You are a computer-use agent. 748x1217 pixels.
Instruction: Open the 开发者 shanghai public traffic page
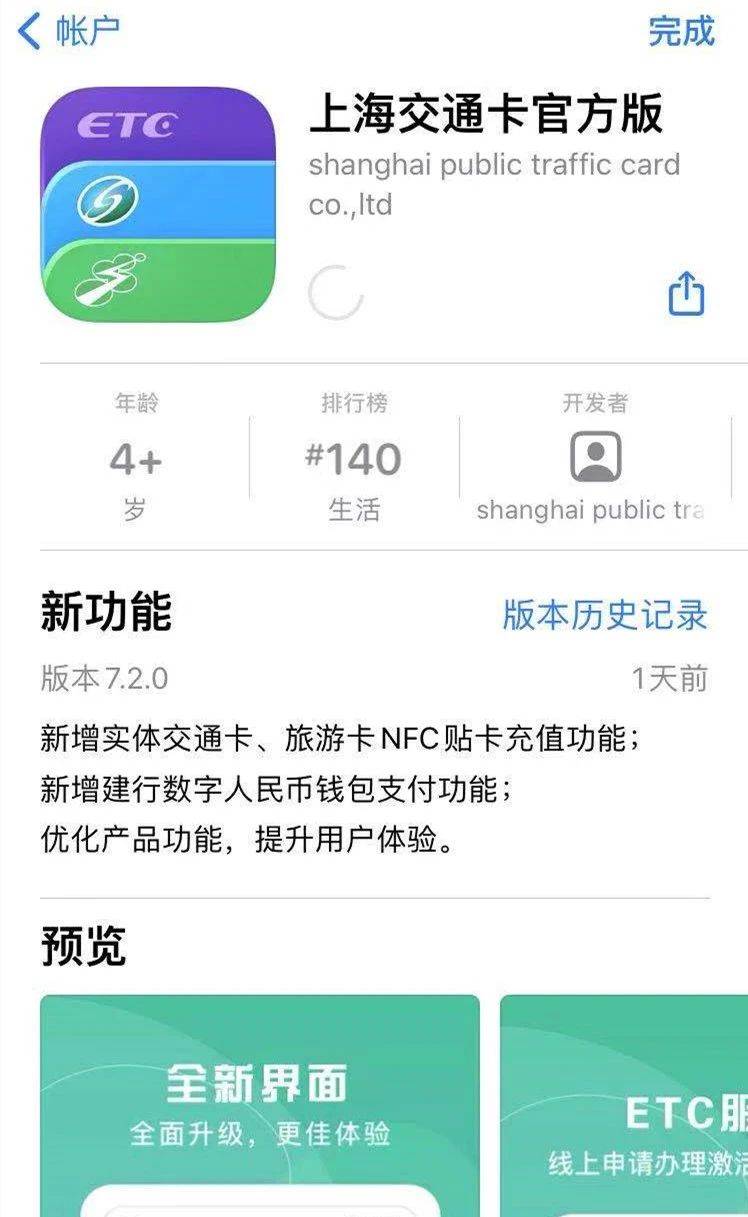tap(595, 460)
